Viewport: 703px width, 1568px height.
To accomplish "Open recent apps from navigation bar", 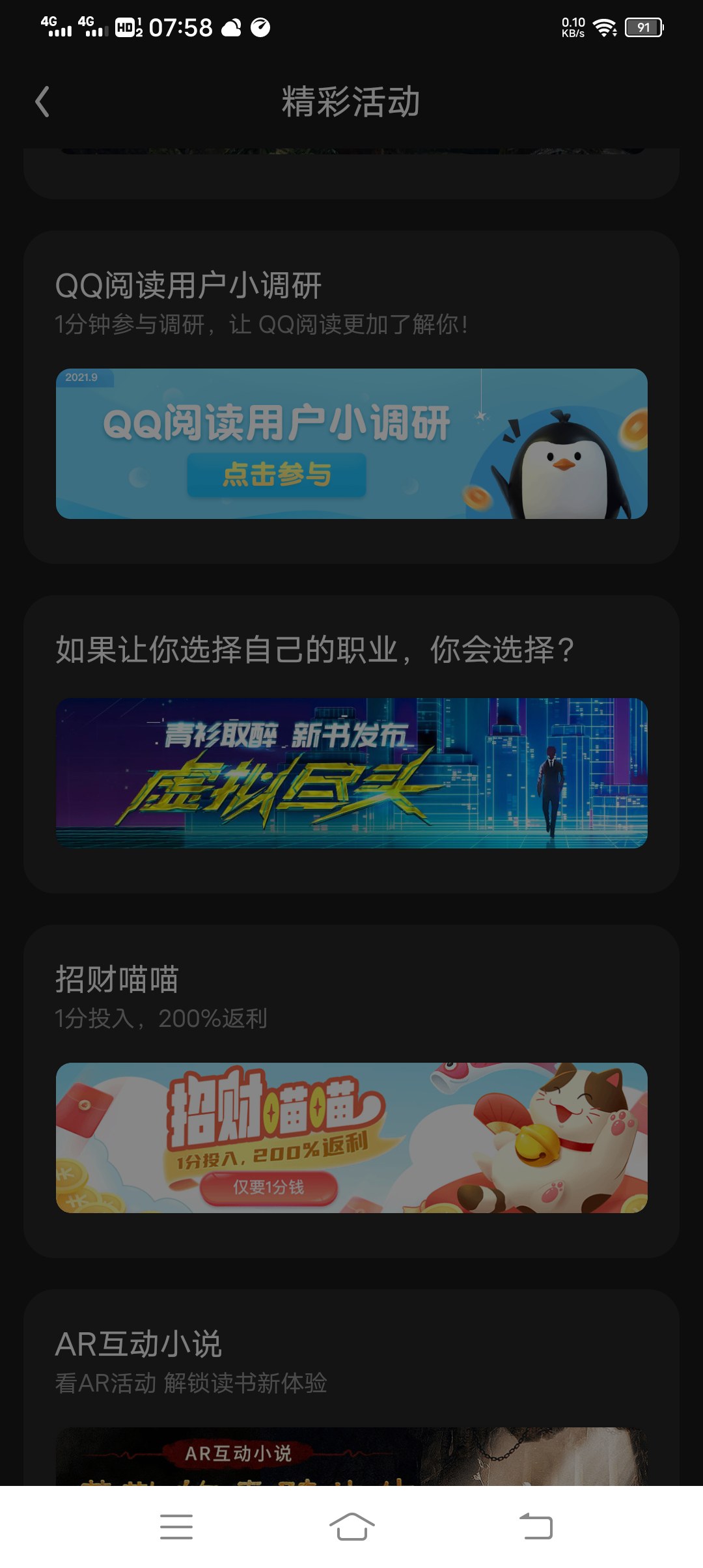I will (176, 1527).
